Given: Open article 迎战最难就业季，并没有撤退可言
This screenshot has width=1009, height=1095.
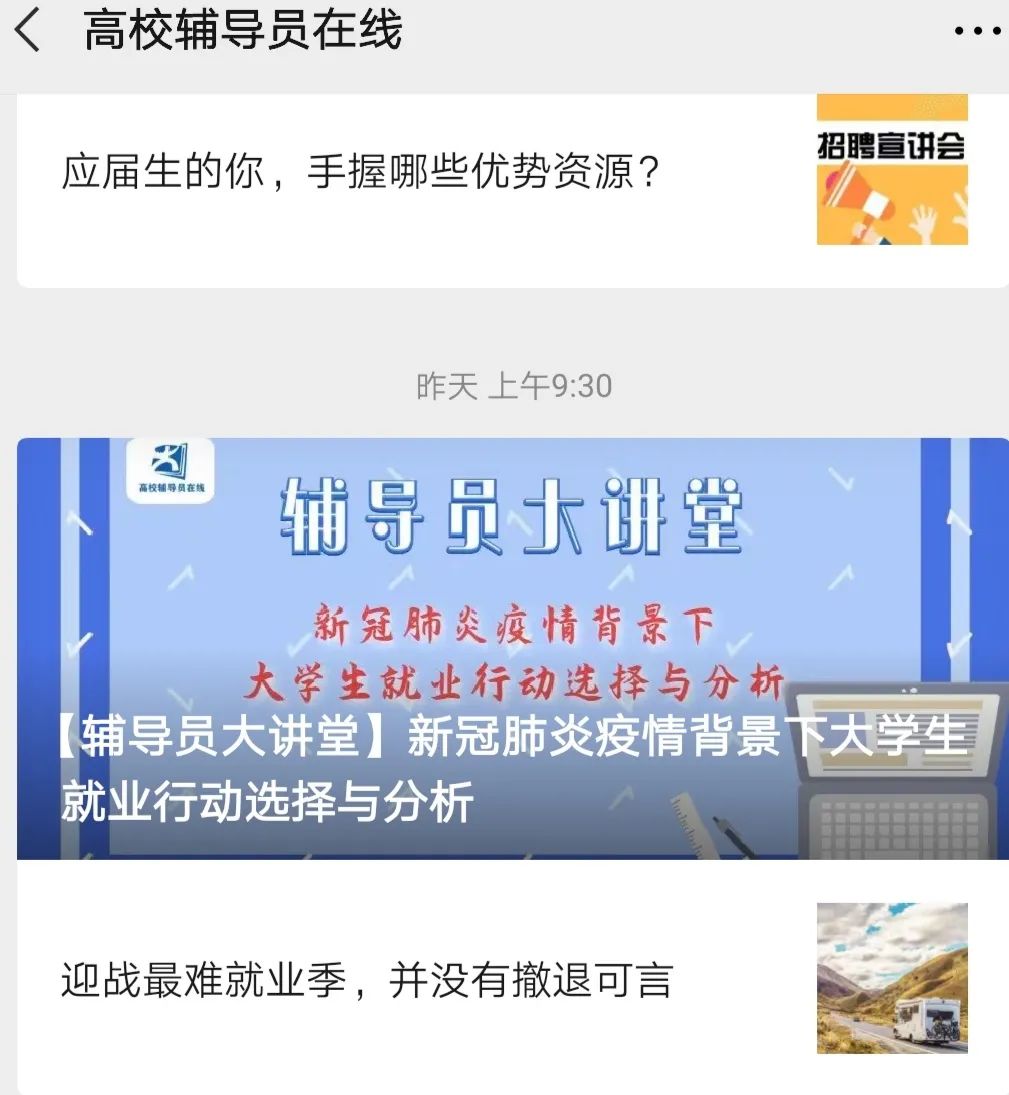Looking at the screenshot, I should 367,980.
